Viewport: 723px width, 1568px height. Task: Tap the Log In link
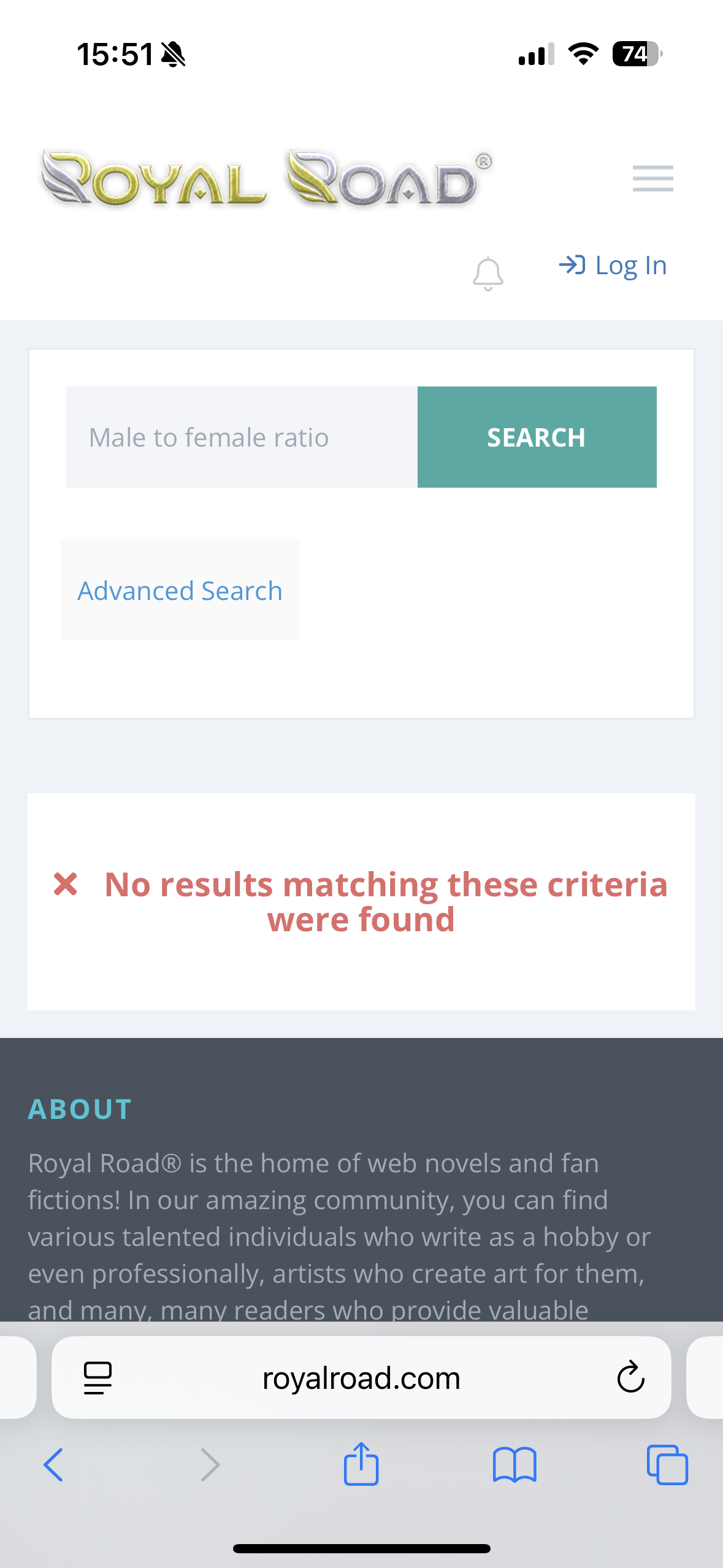[613, 266]
